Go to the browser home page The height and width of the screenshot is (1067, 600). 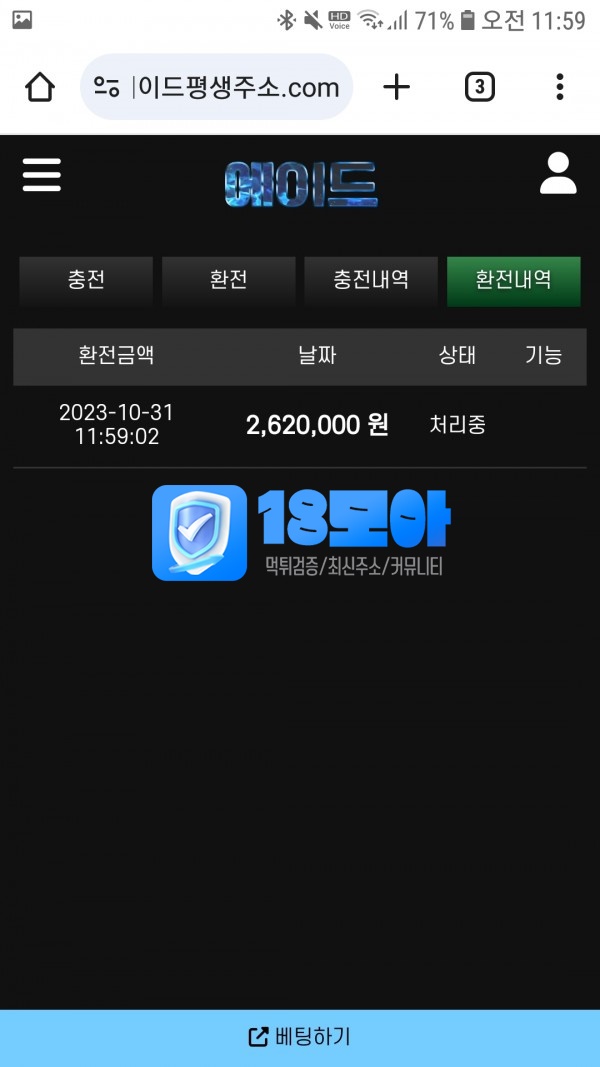pos(40,88)
